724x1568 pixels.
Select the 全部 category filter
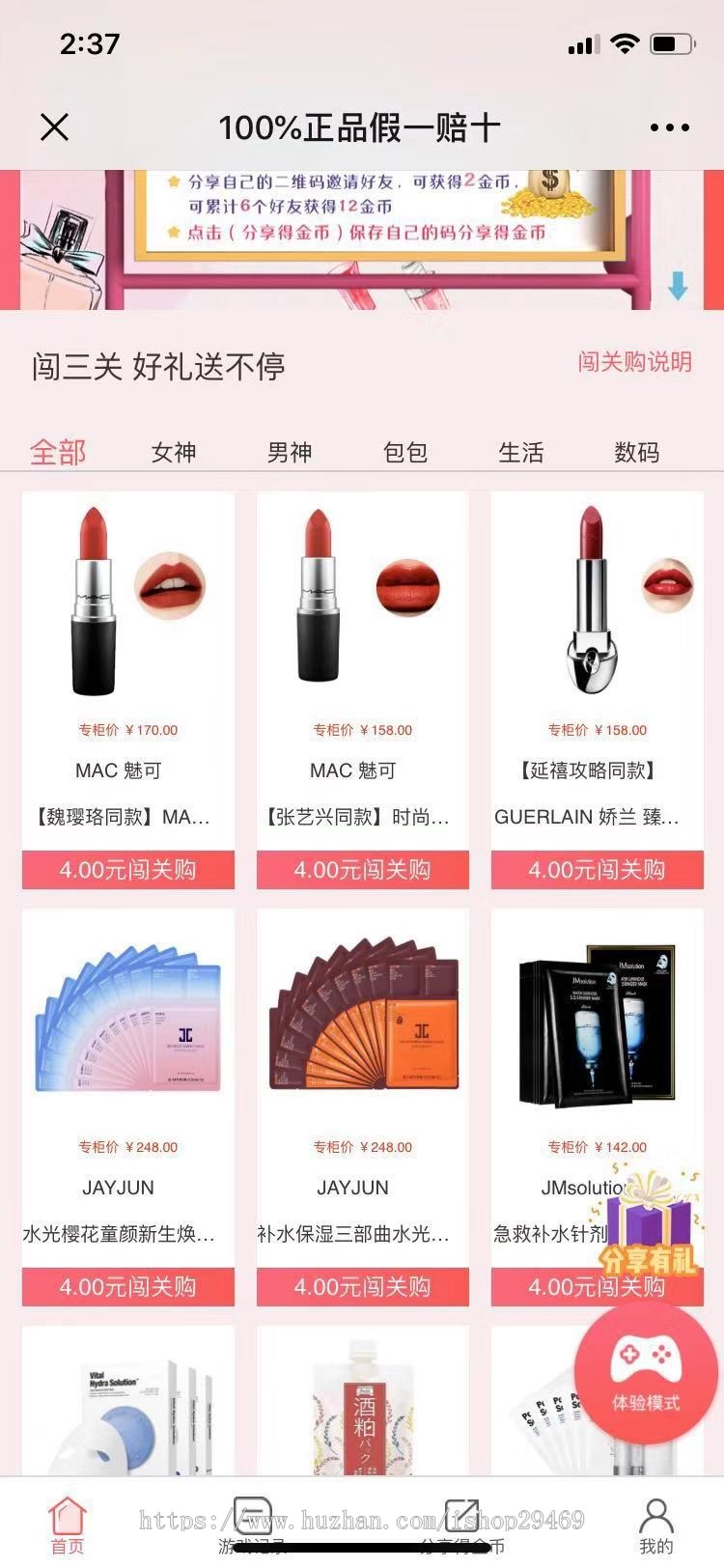point(60,452)
